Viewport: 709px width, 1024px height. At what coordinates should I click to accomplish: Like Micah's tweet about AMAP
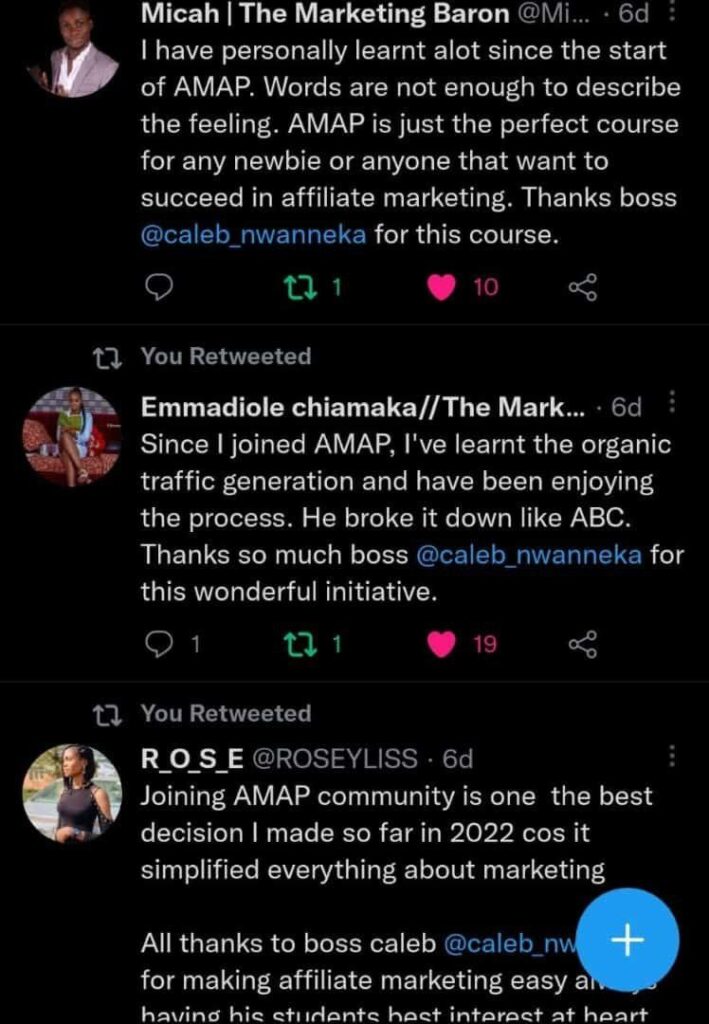click(441, 288)
